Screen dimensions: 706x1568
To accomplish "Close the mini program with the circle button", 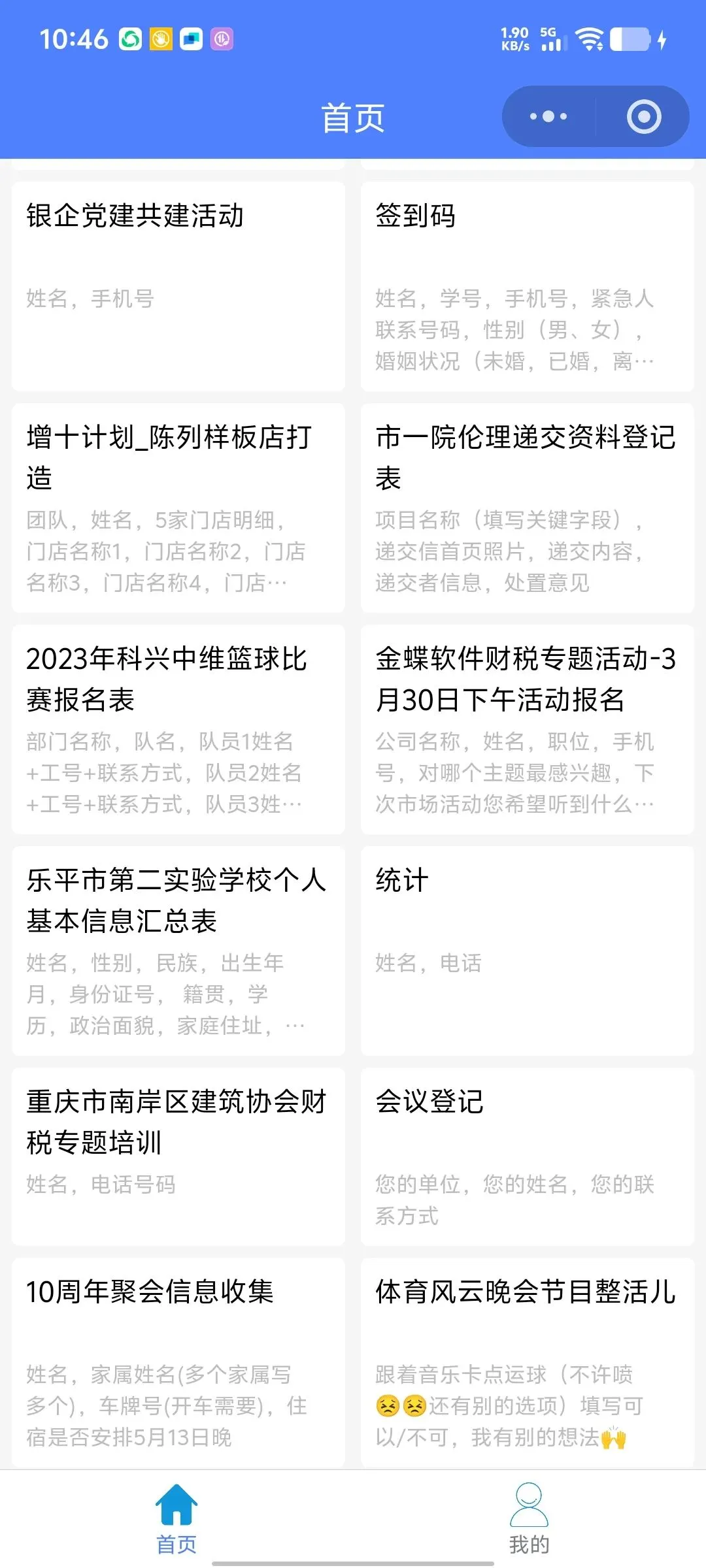I will pyautogui.click(x=644, y=117).
